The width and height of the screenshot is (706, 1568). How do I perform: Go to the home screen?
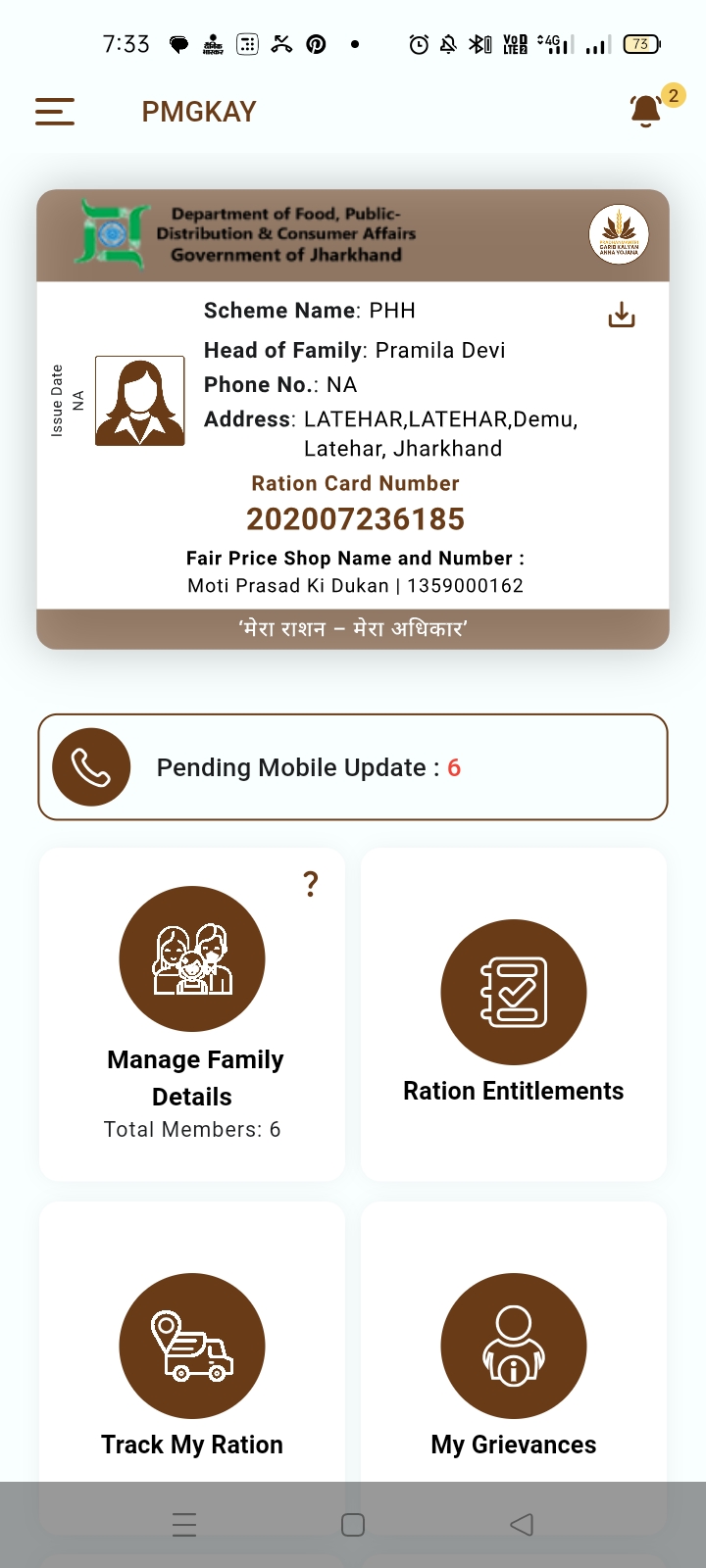(353, 1525)
